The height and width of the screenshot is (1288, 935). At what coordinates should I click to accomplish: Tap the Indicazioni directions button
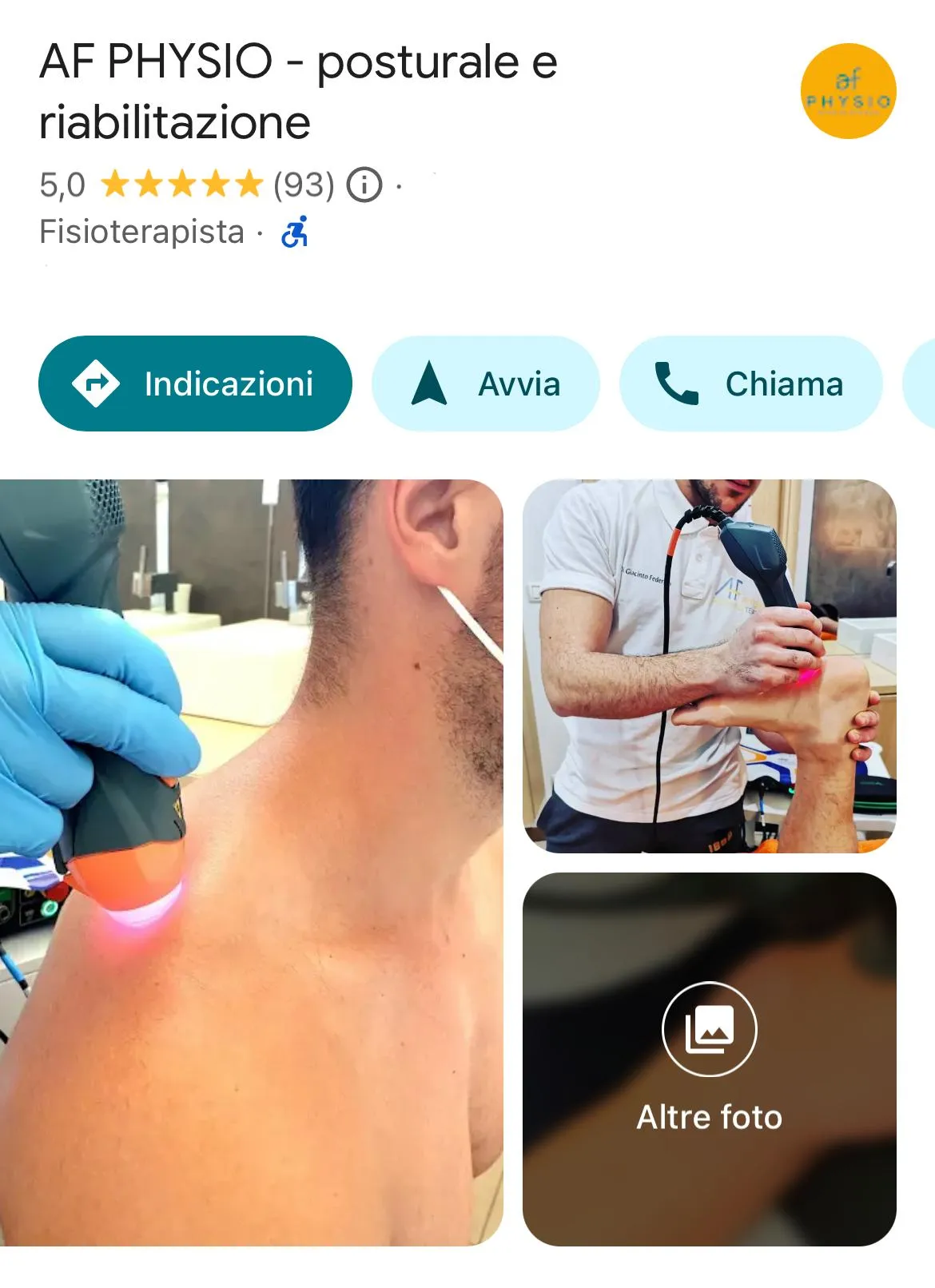(x=195, y=384)
